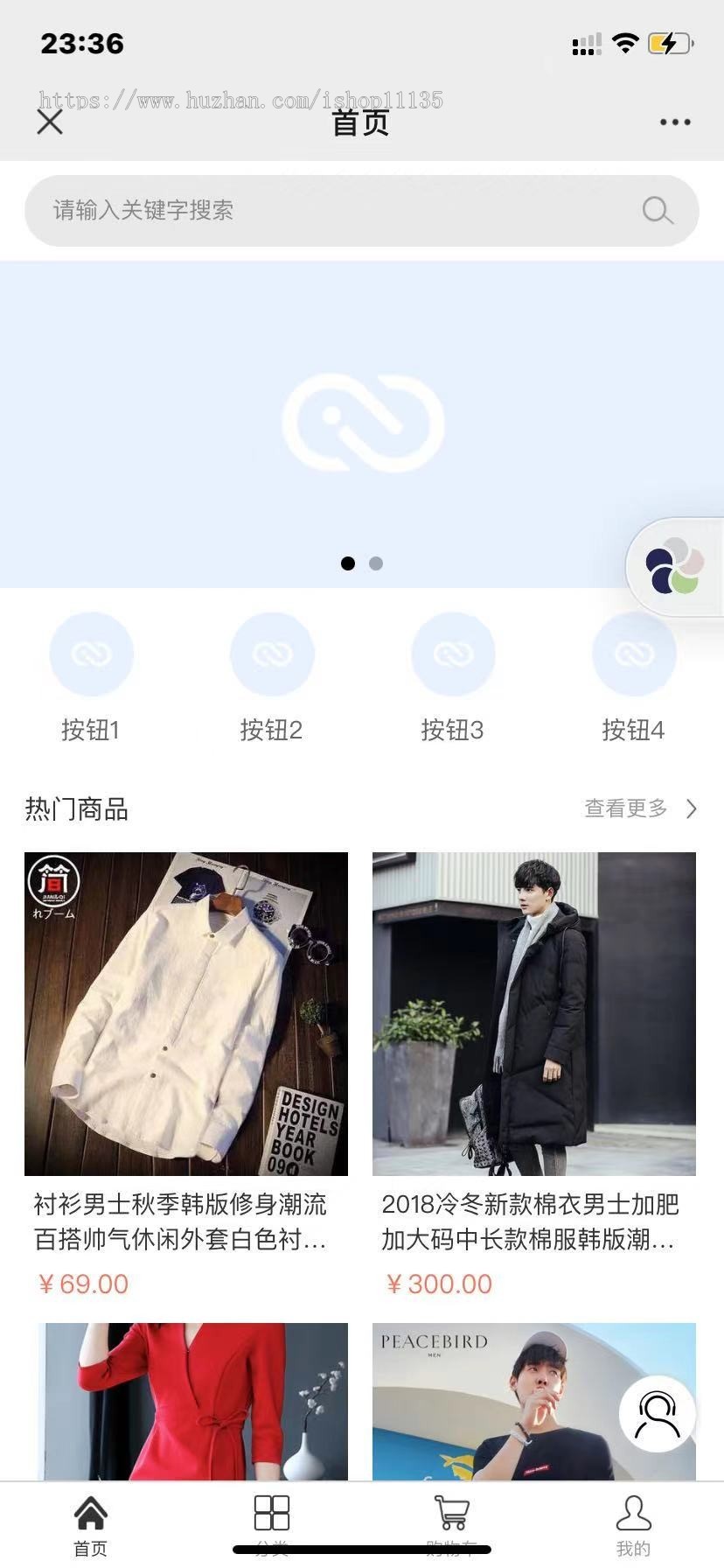Viewport: 724px width, 1568px height.
Task: View more hot products via 查看更多
Action: pyautogui.click(x=640, y=808)
